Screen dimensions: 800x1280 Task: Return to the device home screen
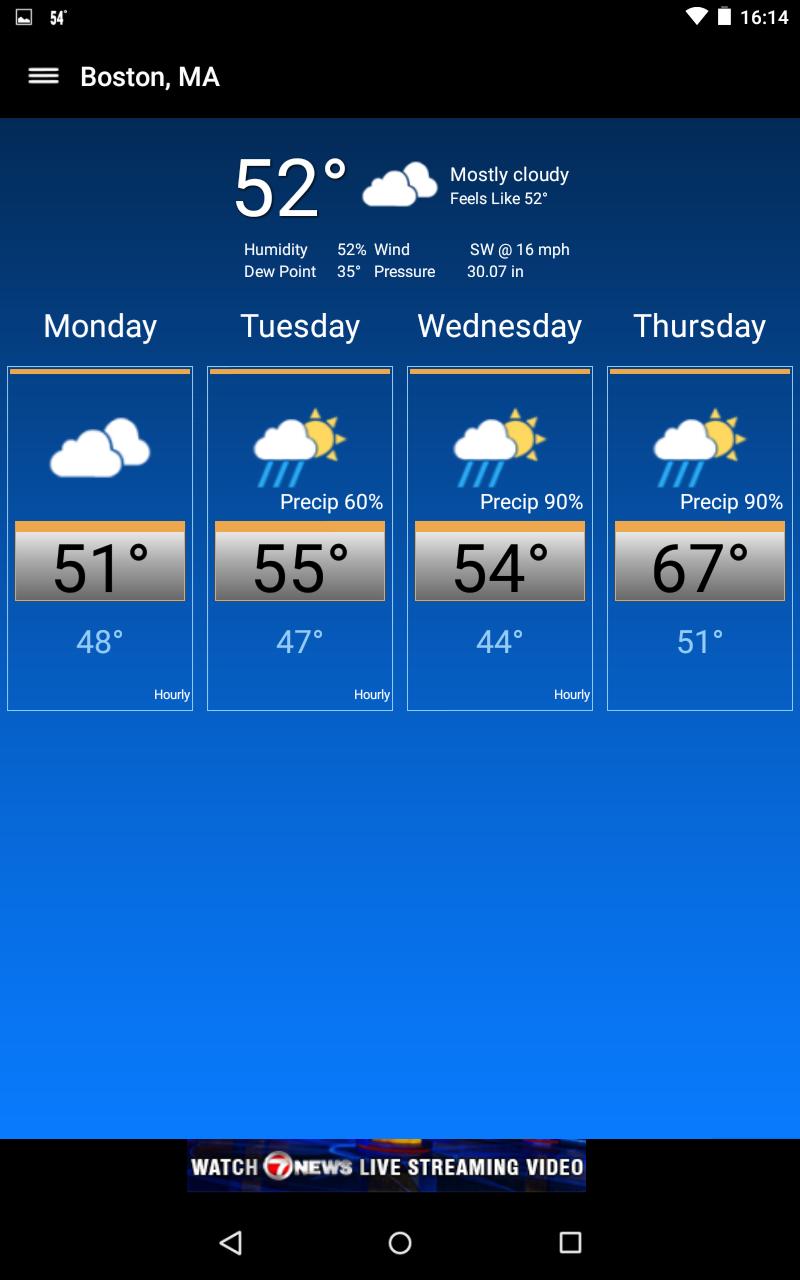coord(400,1242)
